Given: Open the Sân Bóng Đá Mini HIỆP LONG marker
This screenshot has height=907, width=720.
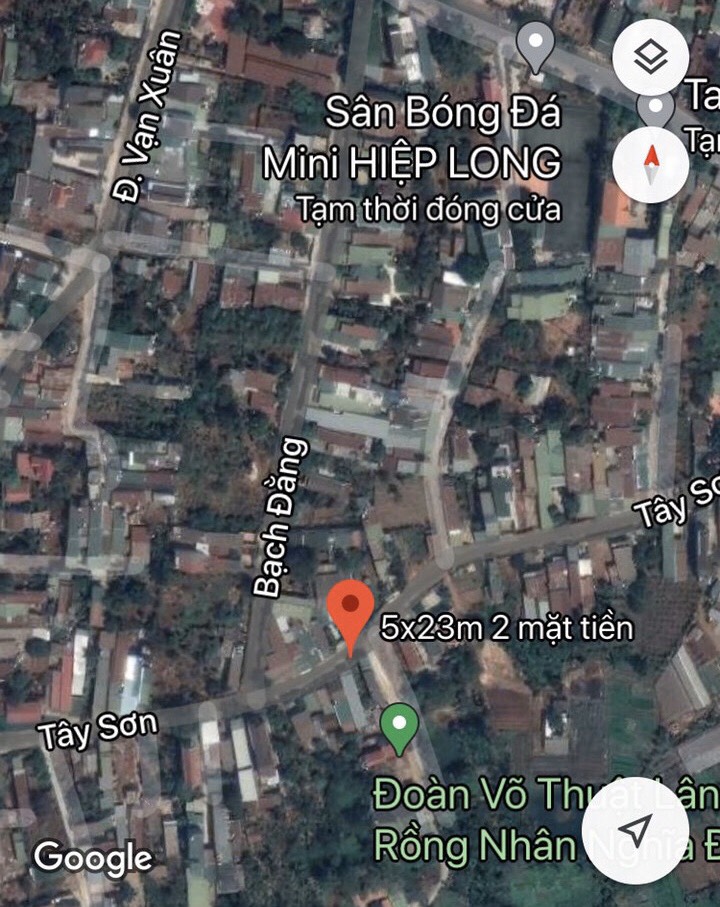Looking at the screenshot, I should click(537, 46).
